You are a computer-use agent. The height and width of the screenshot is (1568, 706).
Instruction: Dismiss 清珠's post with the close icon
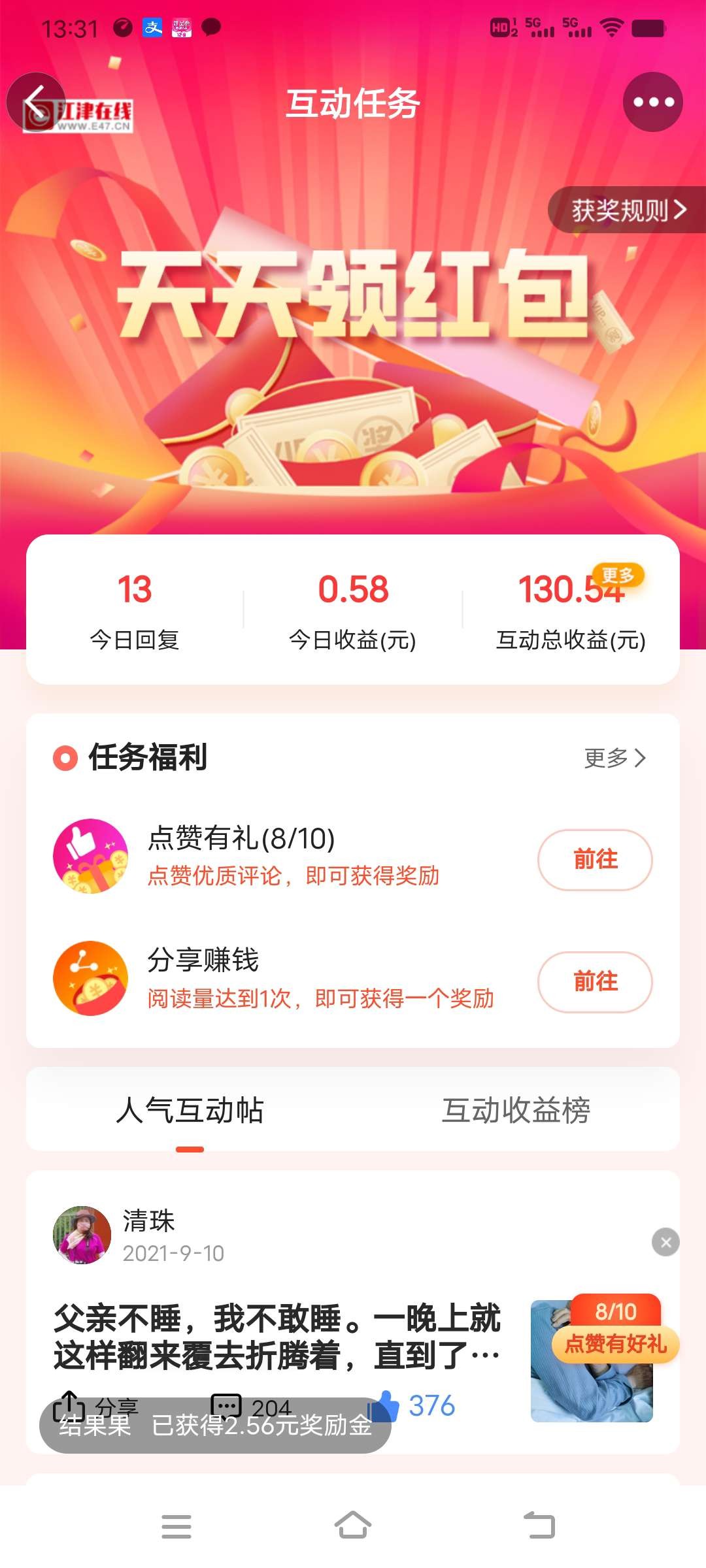coord(665,1242)
